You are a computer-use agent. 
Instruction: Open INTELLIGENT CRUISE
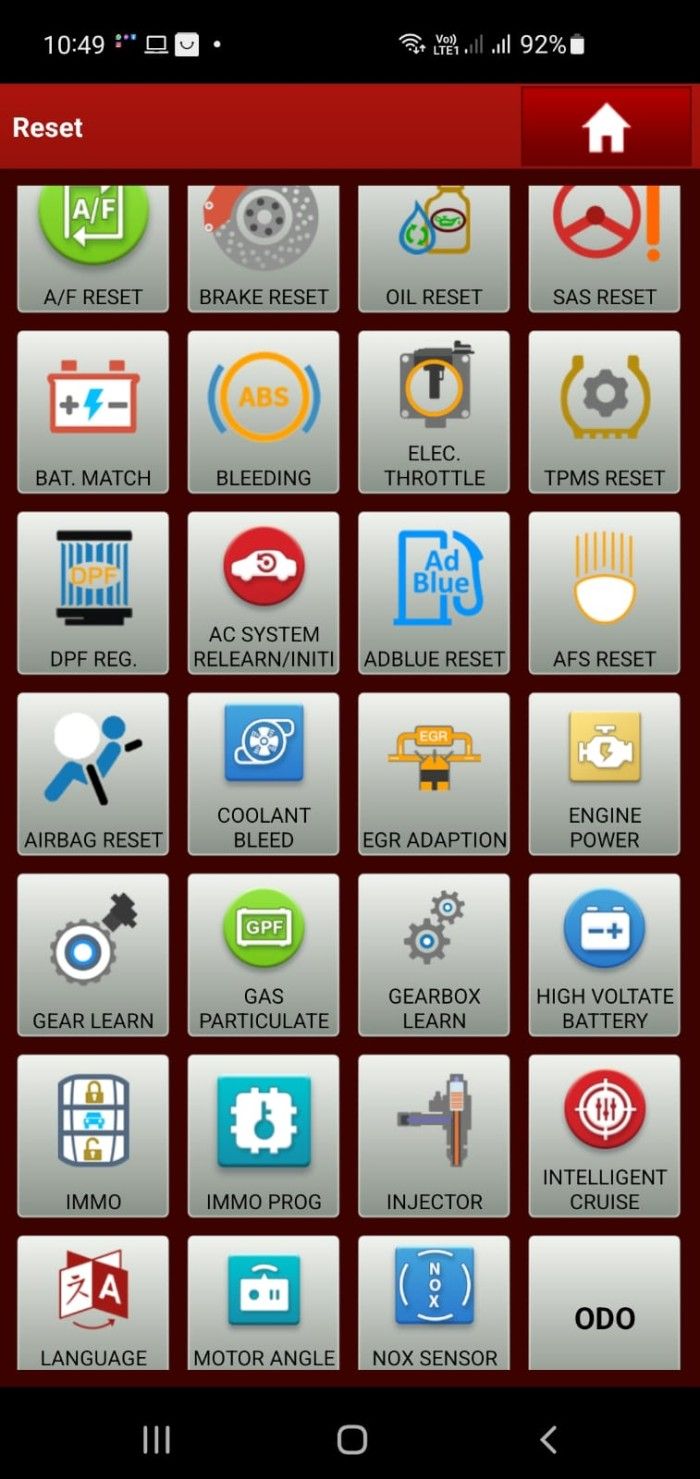[x=604, y=1136]
